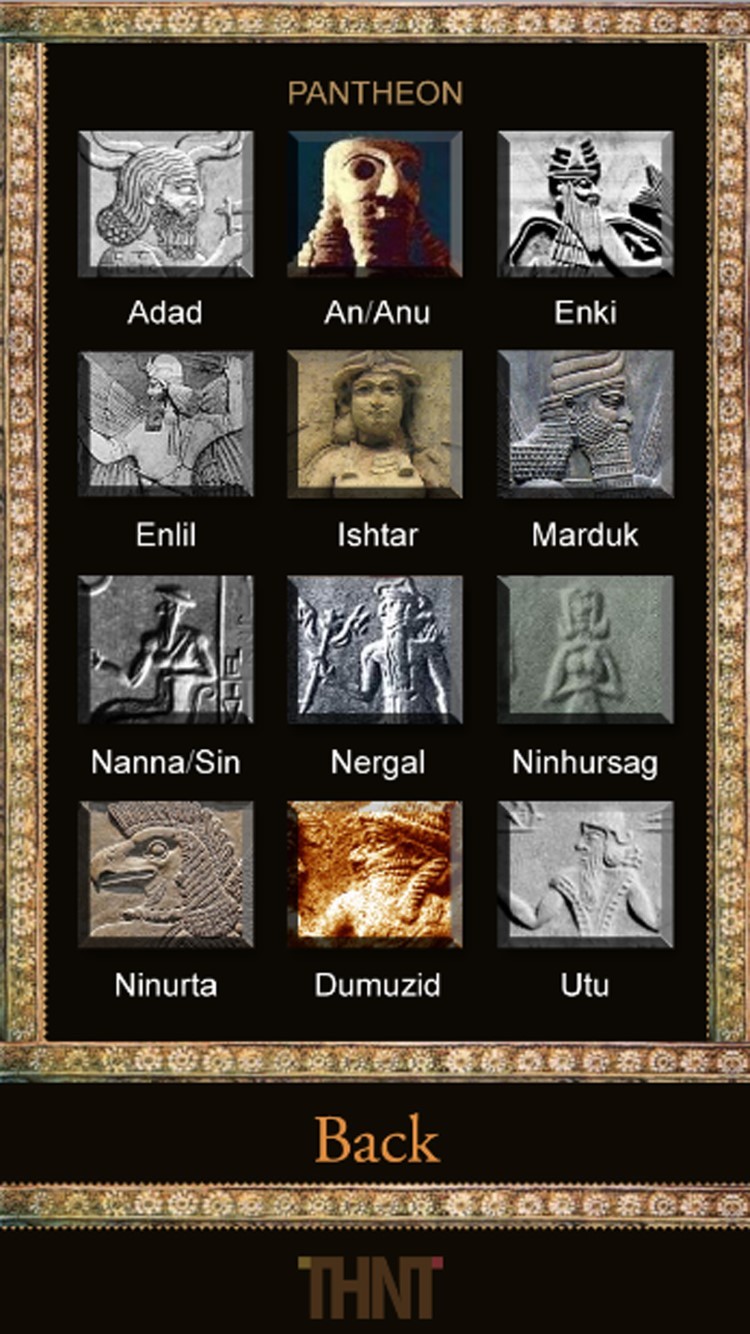
Task: Open Marduk's entry
Action: [585, 424]
